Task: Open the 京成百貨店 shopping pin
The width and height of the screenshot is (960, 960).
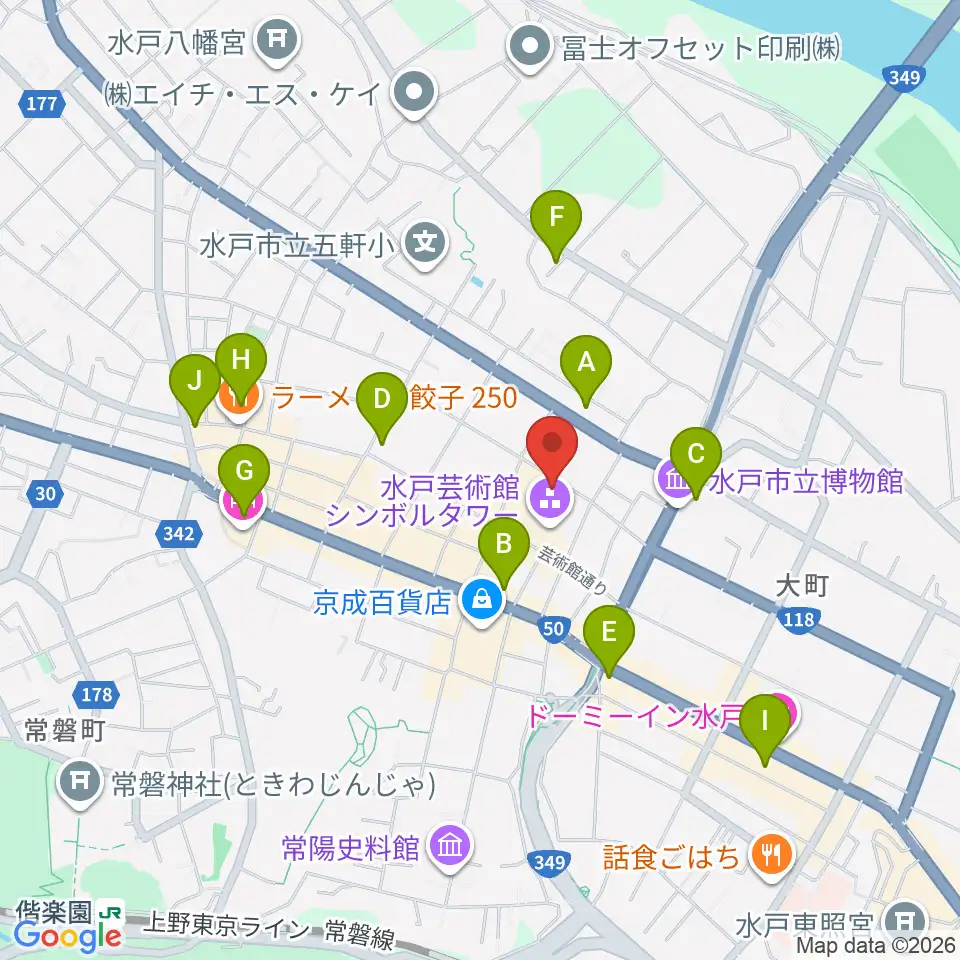Action: click(482, 602)
